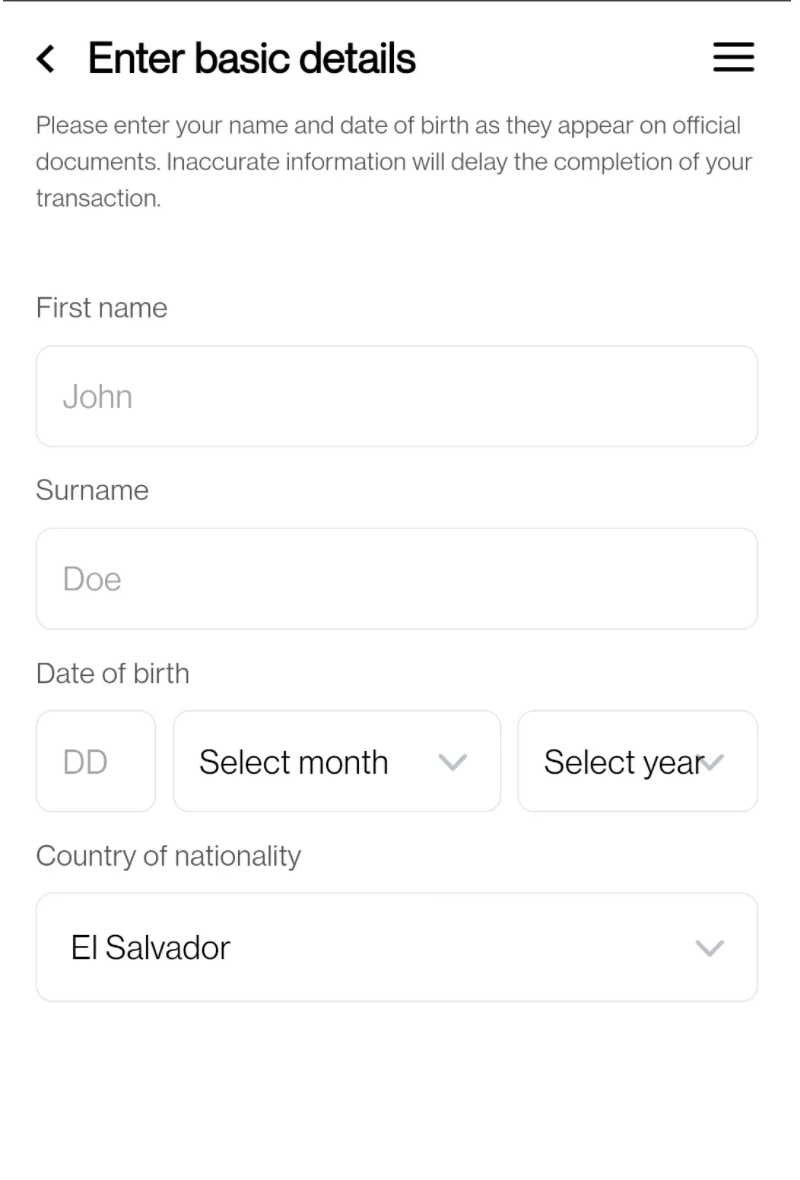Screen dimensions: 800x1180
Task: Open the Select year dropdown
Action: [x=637, y=762]
